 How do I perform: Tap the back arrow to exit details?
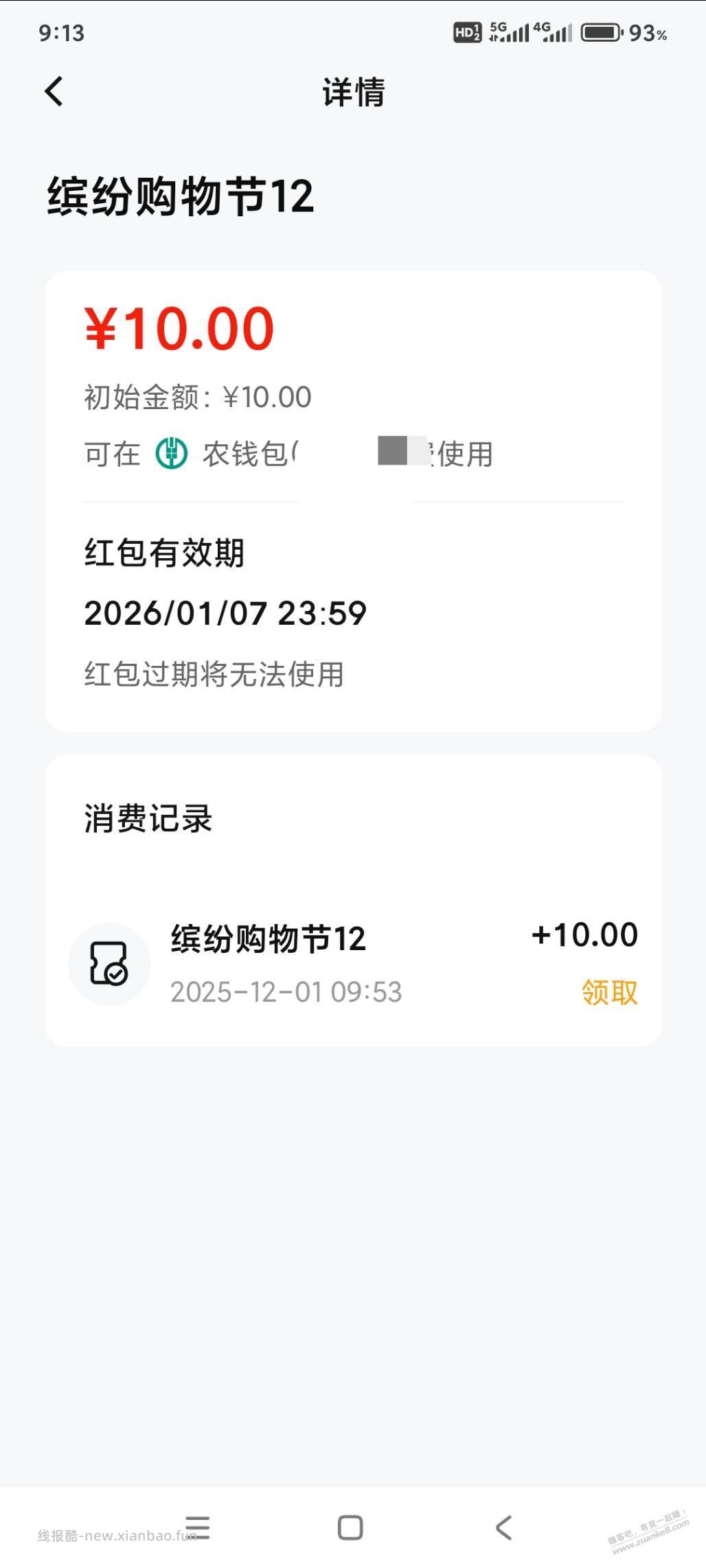[54, 90]
